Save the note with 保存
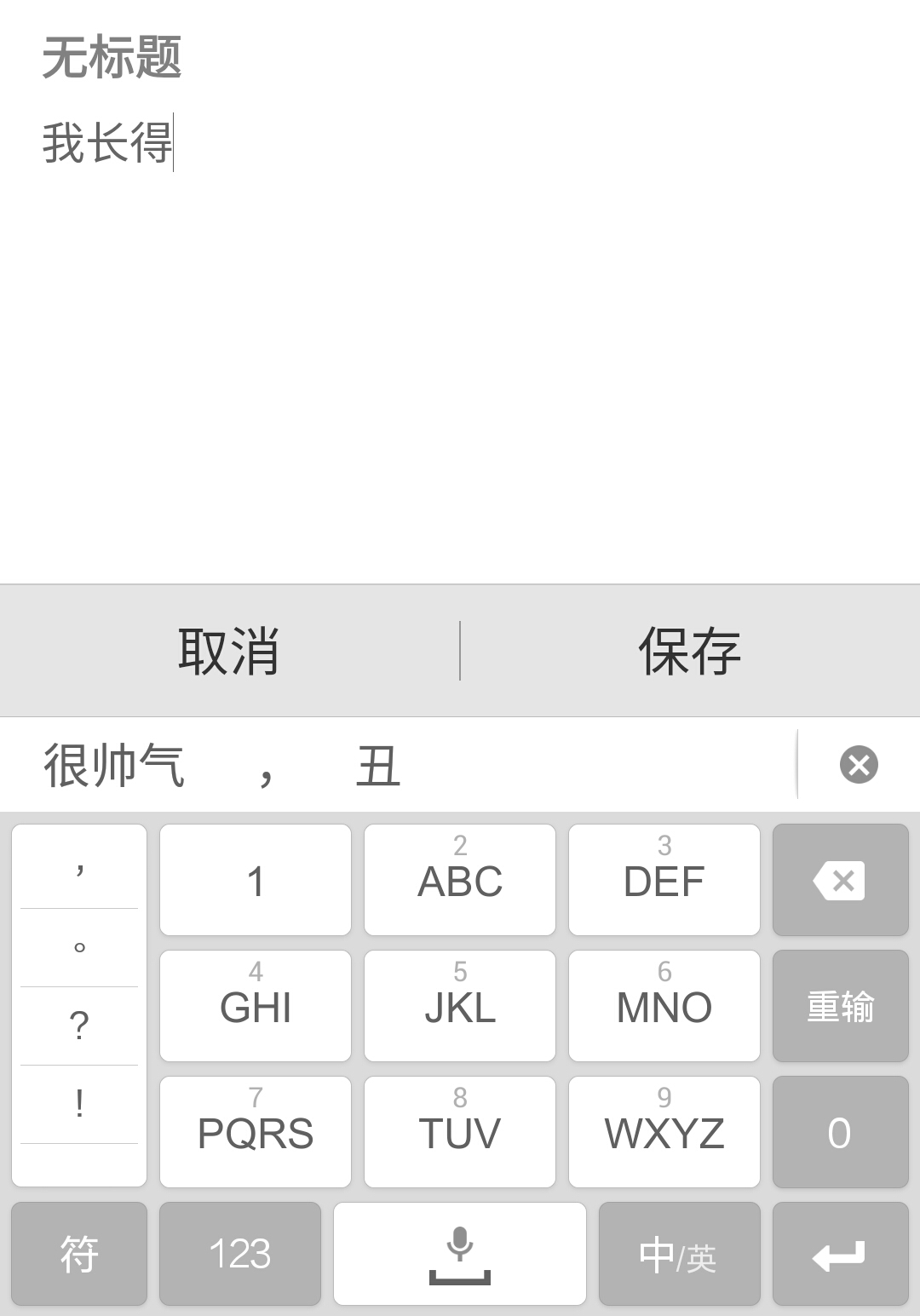The image size is (920, 1316). (689, 652)
